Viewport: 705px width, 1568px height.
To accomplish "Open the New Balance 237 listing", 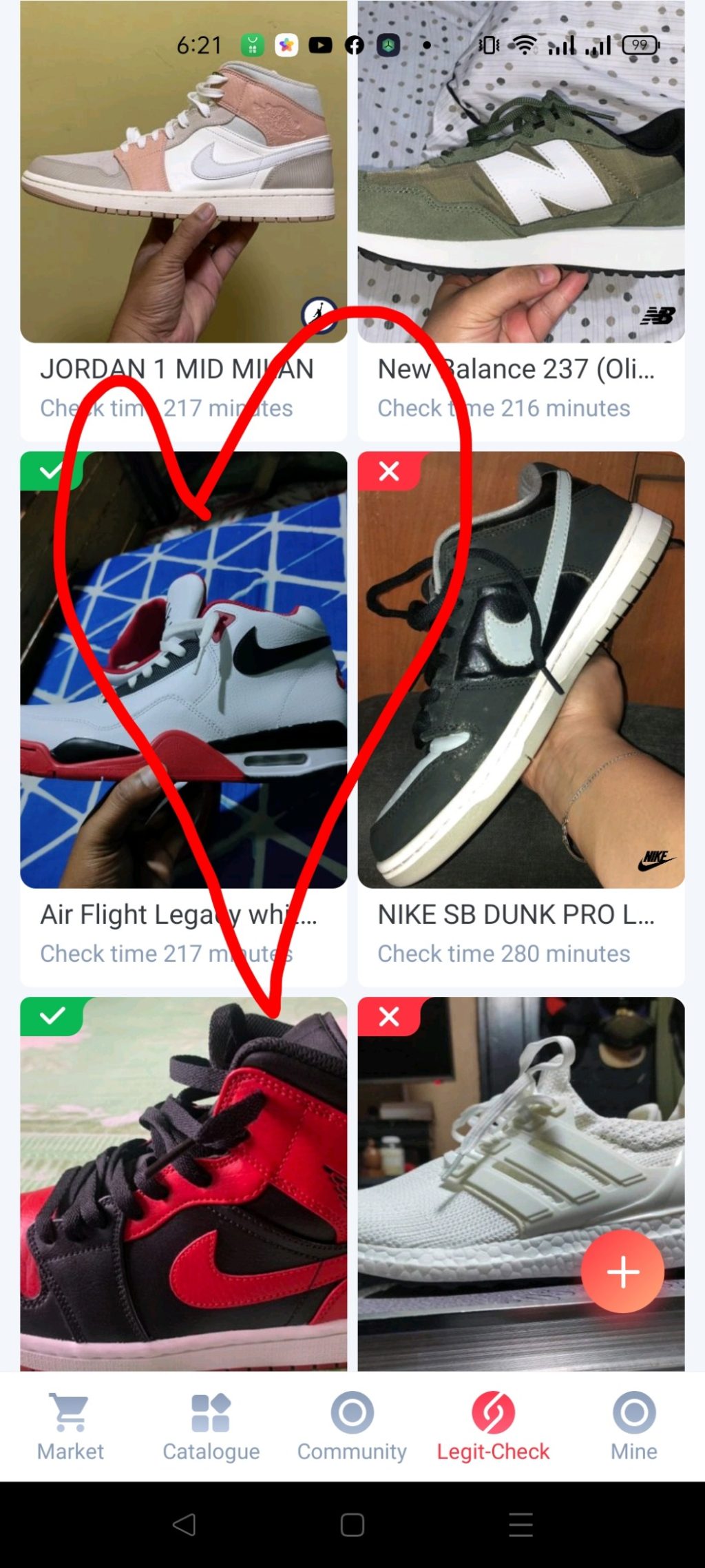I will tap(520, 207).
